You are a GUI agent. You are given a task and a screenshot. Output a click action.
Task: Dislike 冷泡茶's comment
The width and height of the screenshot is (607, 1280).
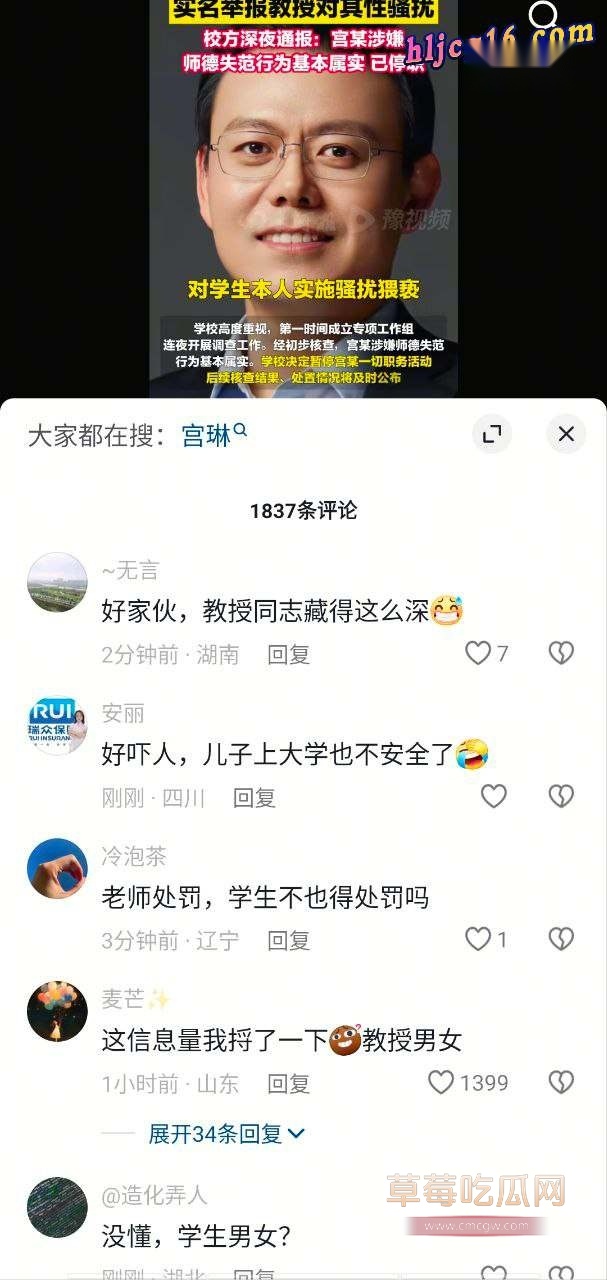pyautogui.click(x=561, y=939)
